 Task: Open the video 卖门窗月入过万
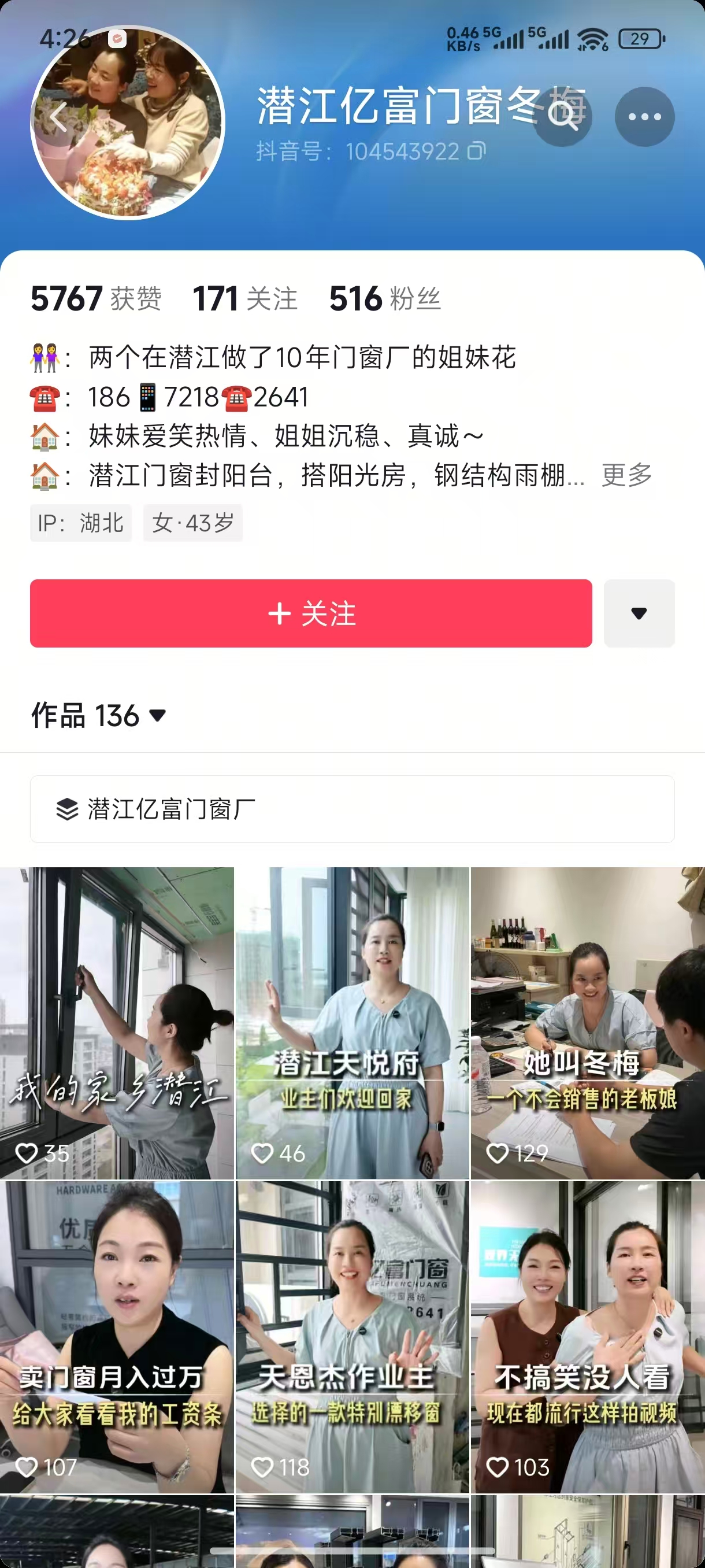pyautogui.click(x=117, y=1337)
